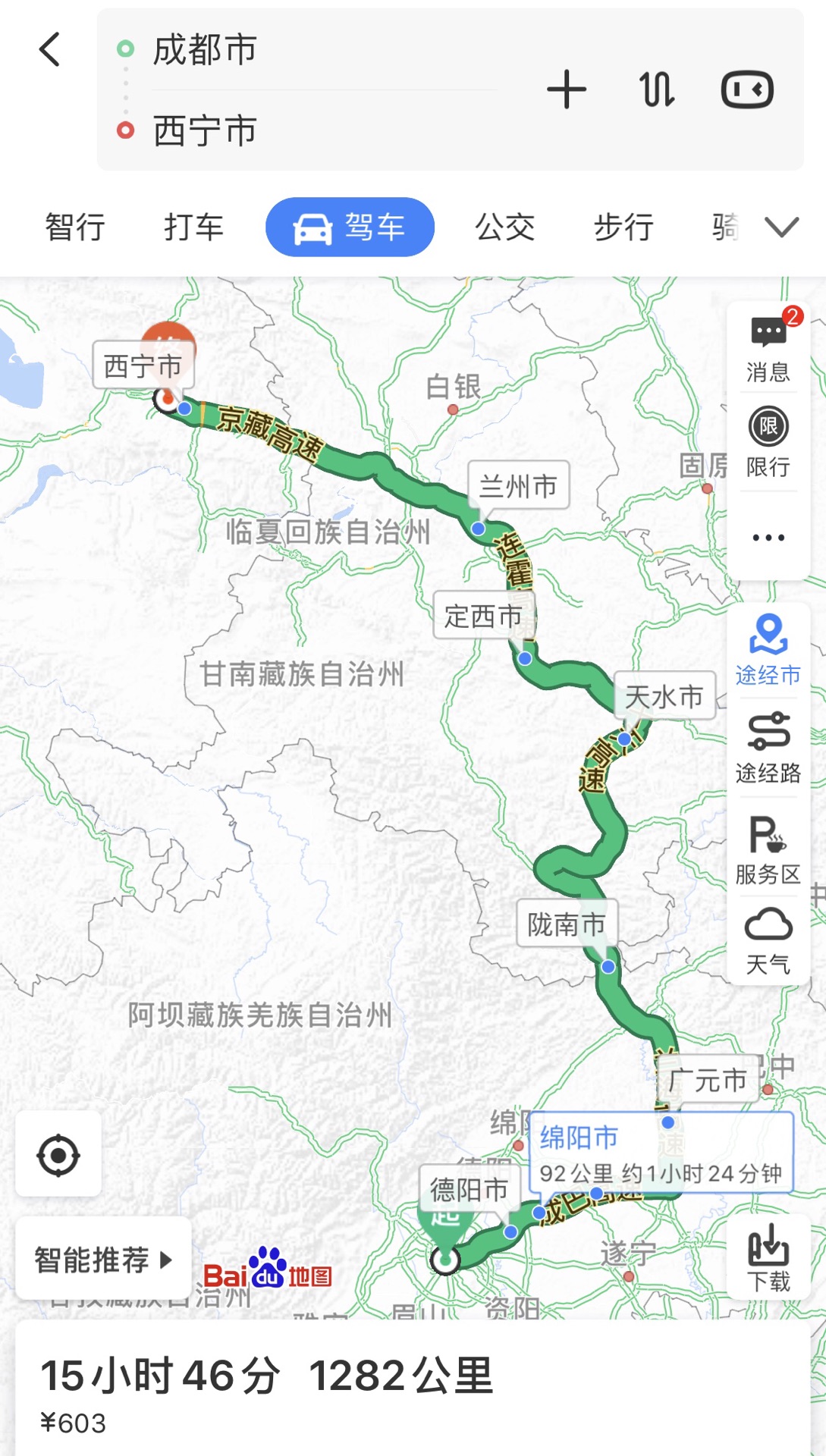Open 消息 messages
The width and height of the screenshot is (826, 1456).
pyautogui.click(x=768, y=348)
